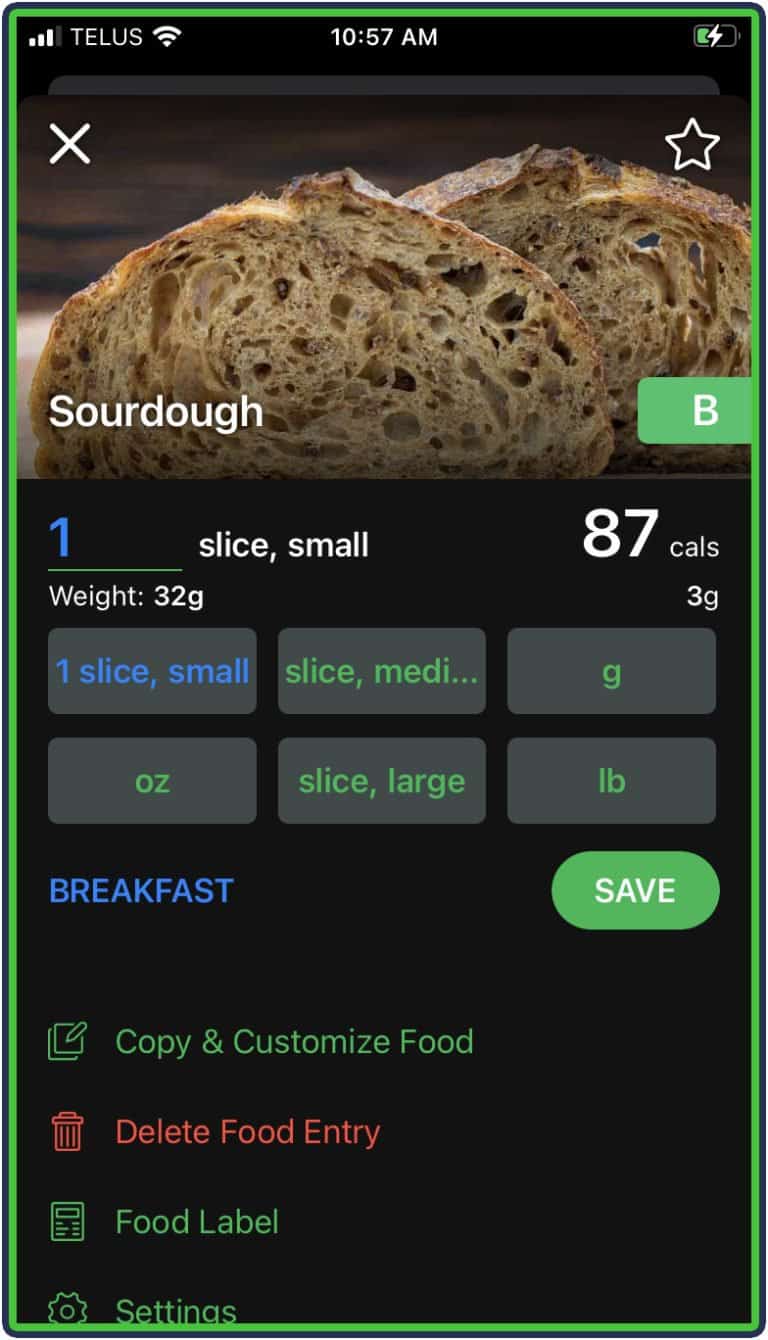Tap the green B badge on the photo
The height and width of the screenshot is (1340, 768).
[706, 410]
